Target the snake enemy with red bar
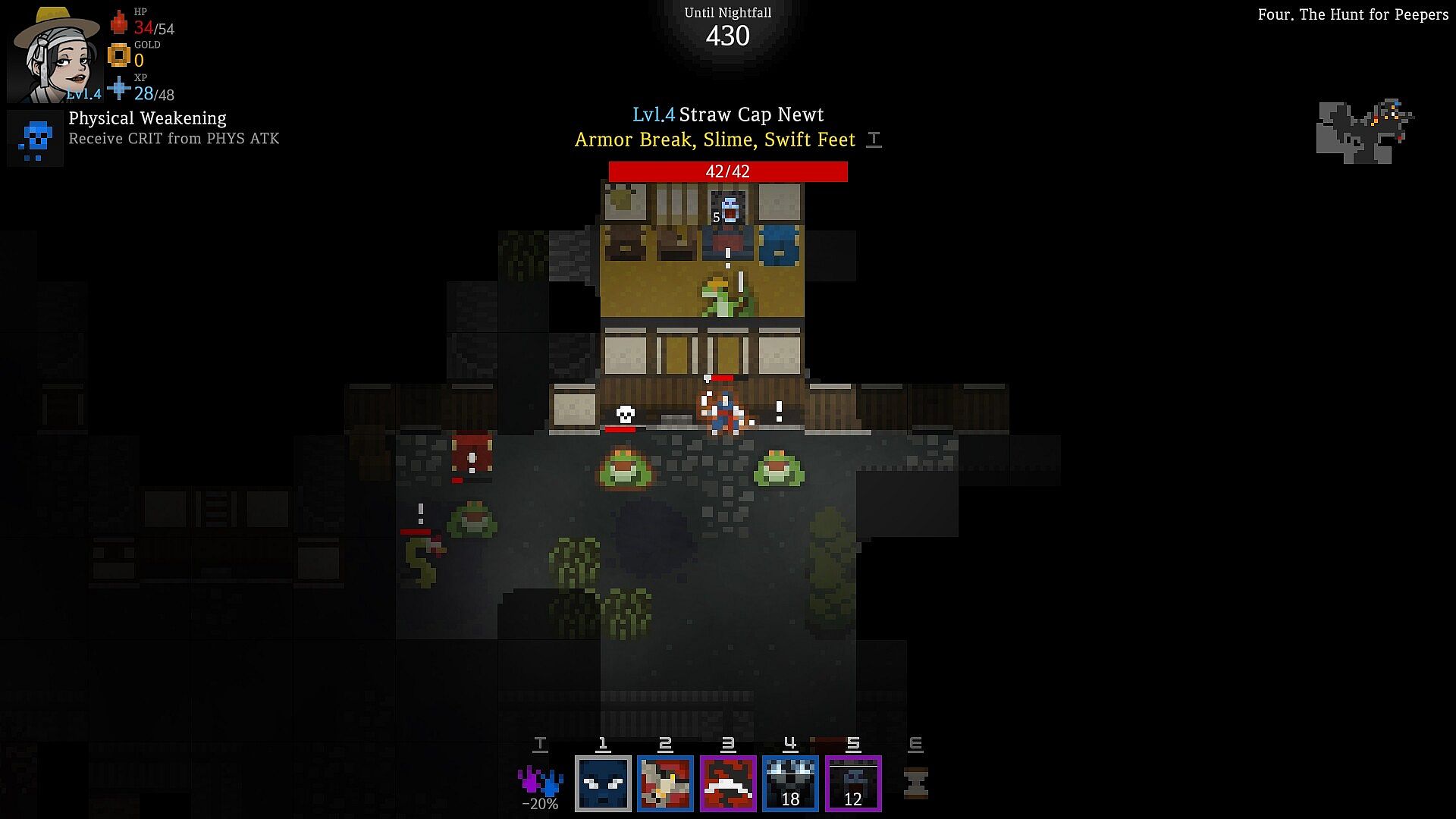 (422, 561)
